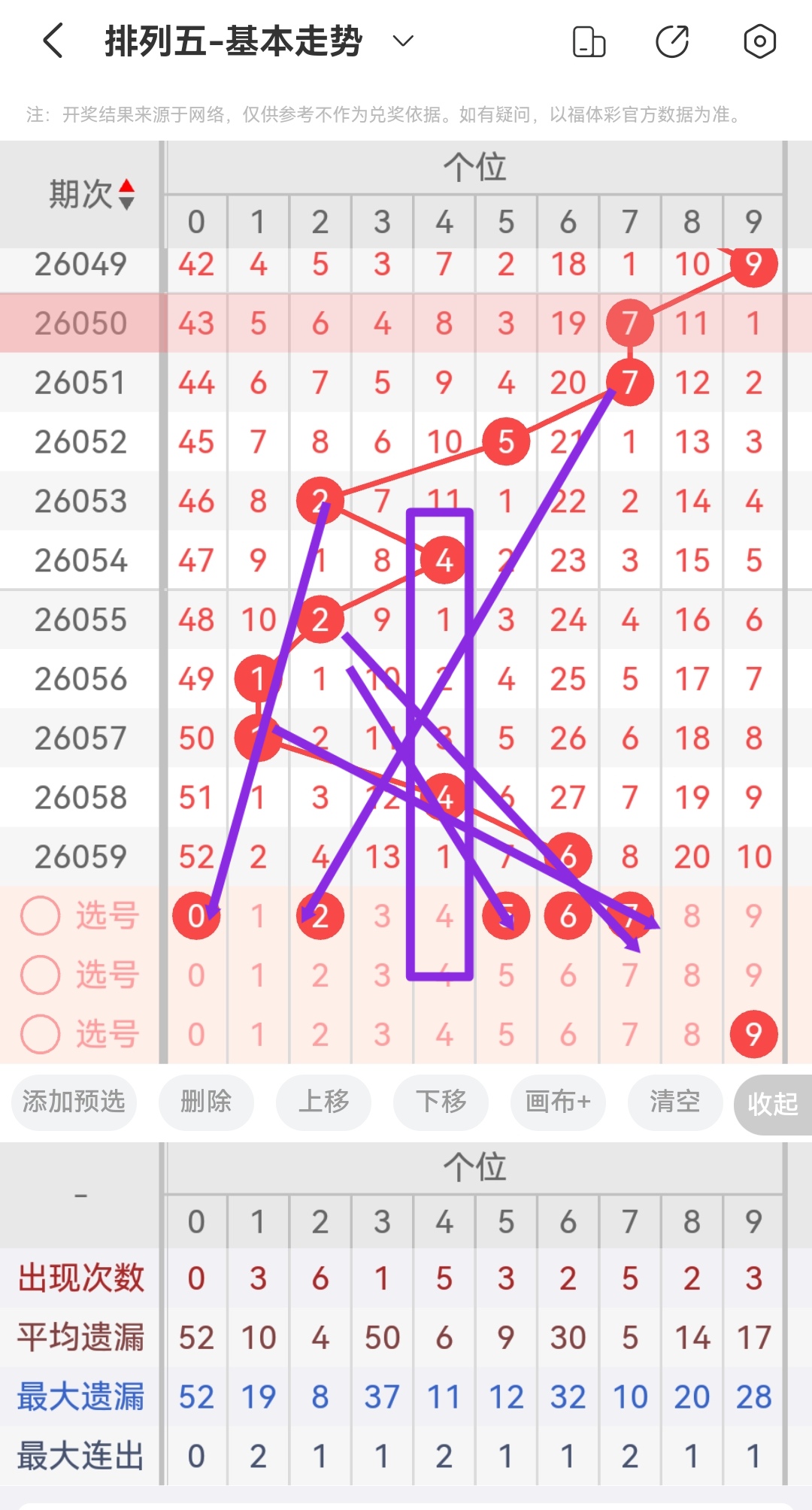Select circled number 9 in the third 选号 row
The height and width of the screenshot is (1510, 812).
tap(753, 1033)
